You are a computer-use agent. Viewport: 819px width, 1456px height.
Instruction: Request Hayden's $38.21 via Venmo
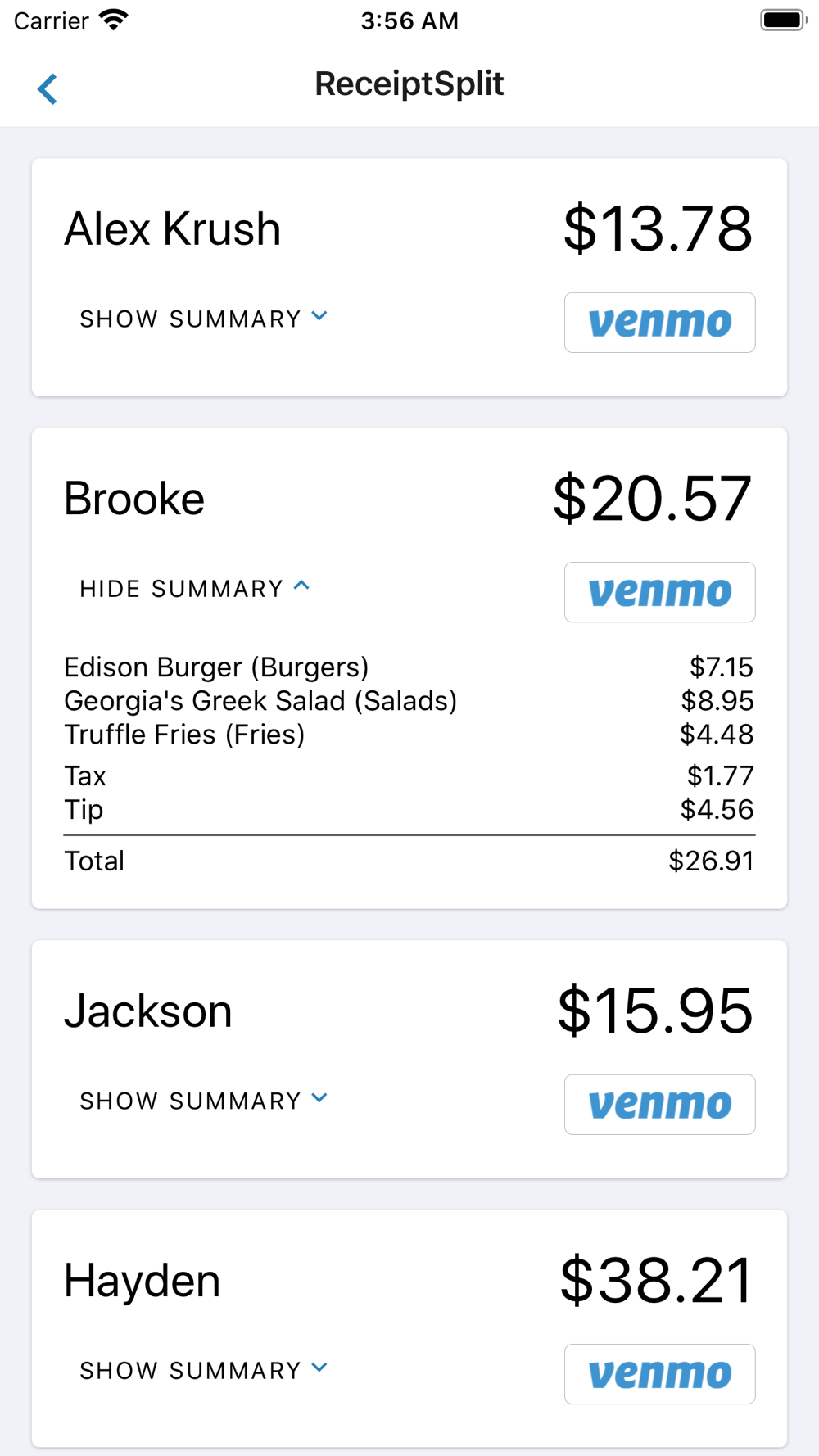click(659, 1374)
